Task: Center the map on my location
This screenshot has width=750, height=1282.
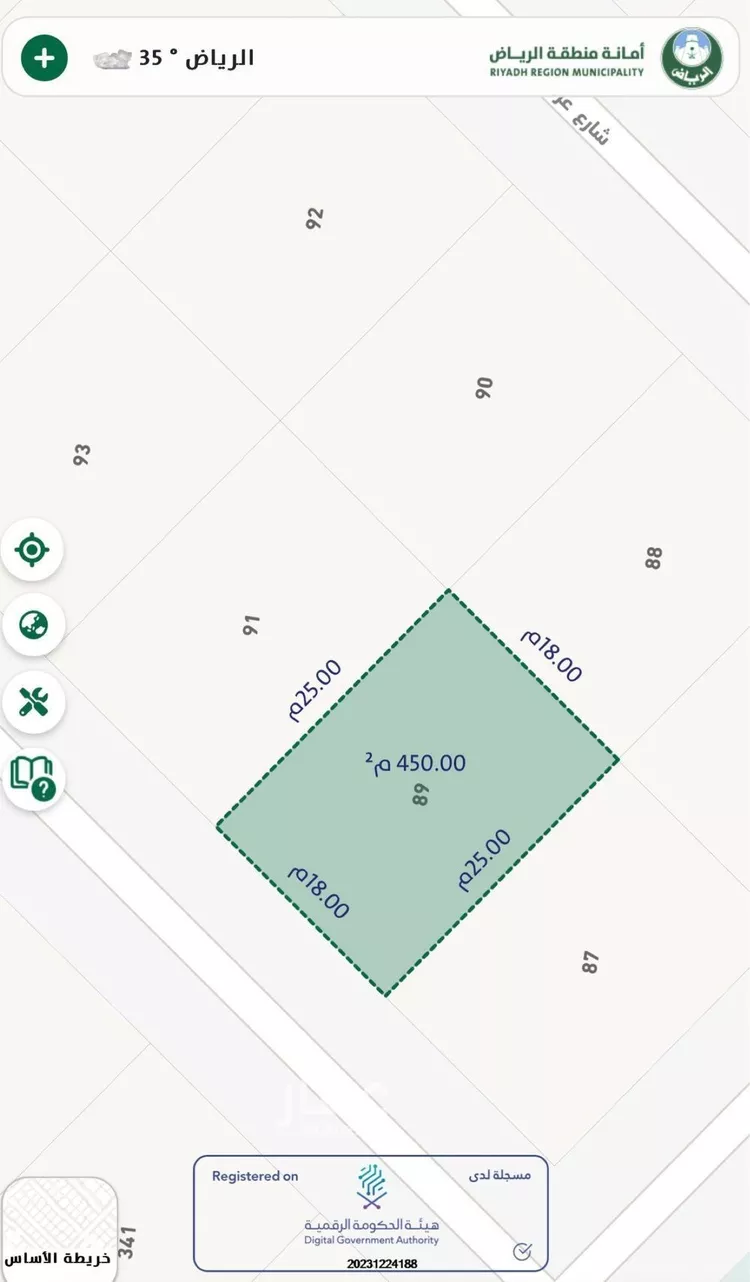Action: [33, 549]
